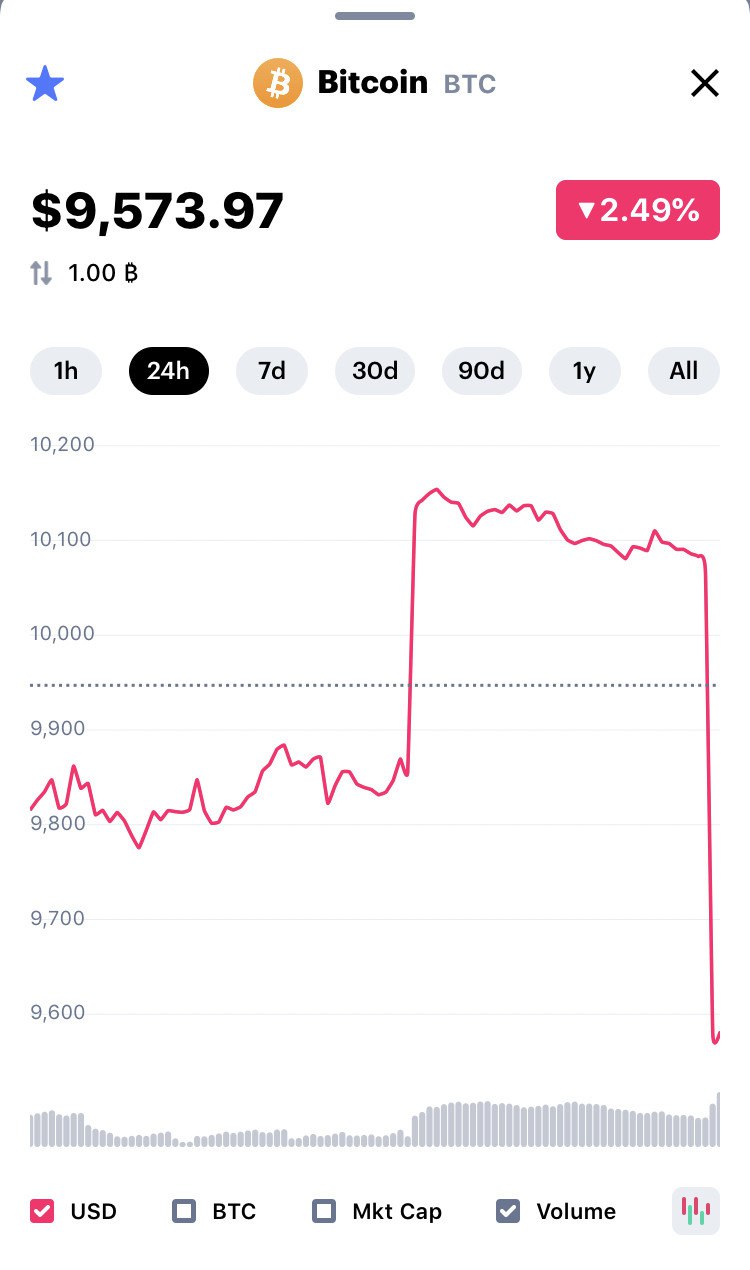This screenshot has width=750, height=1270.
Task: Tap the currency swap arrows icon
Action: tap(41, 273)
